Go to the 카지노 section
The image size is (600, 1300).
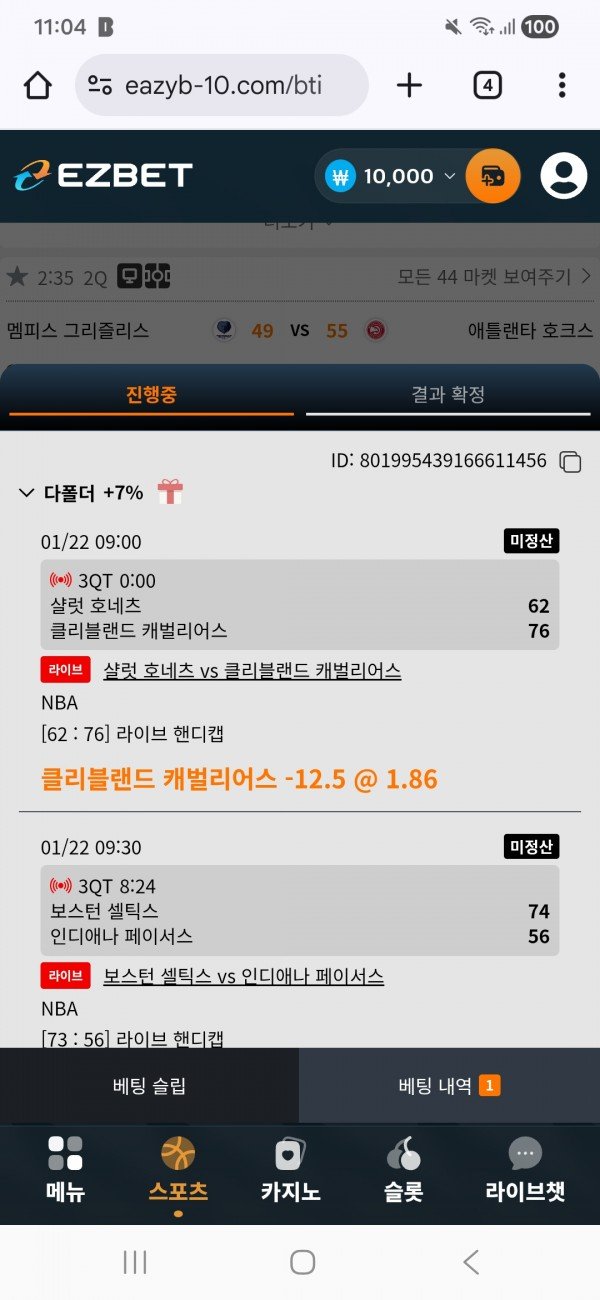[x=290, y=1168]
